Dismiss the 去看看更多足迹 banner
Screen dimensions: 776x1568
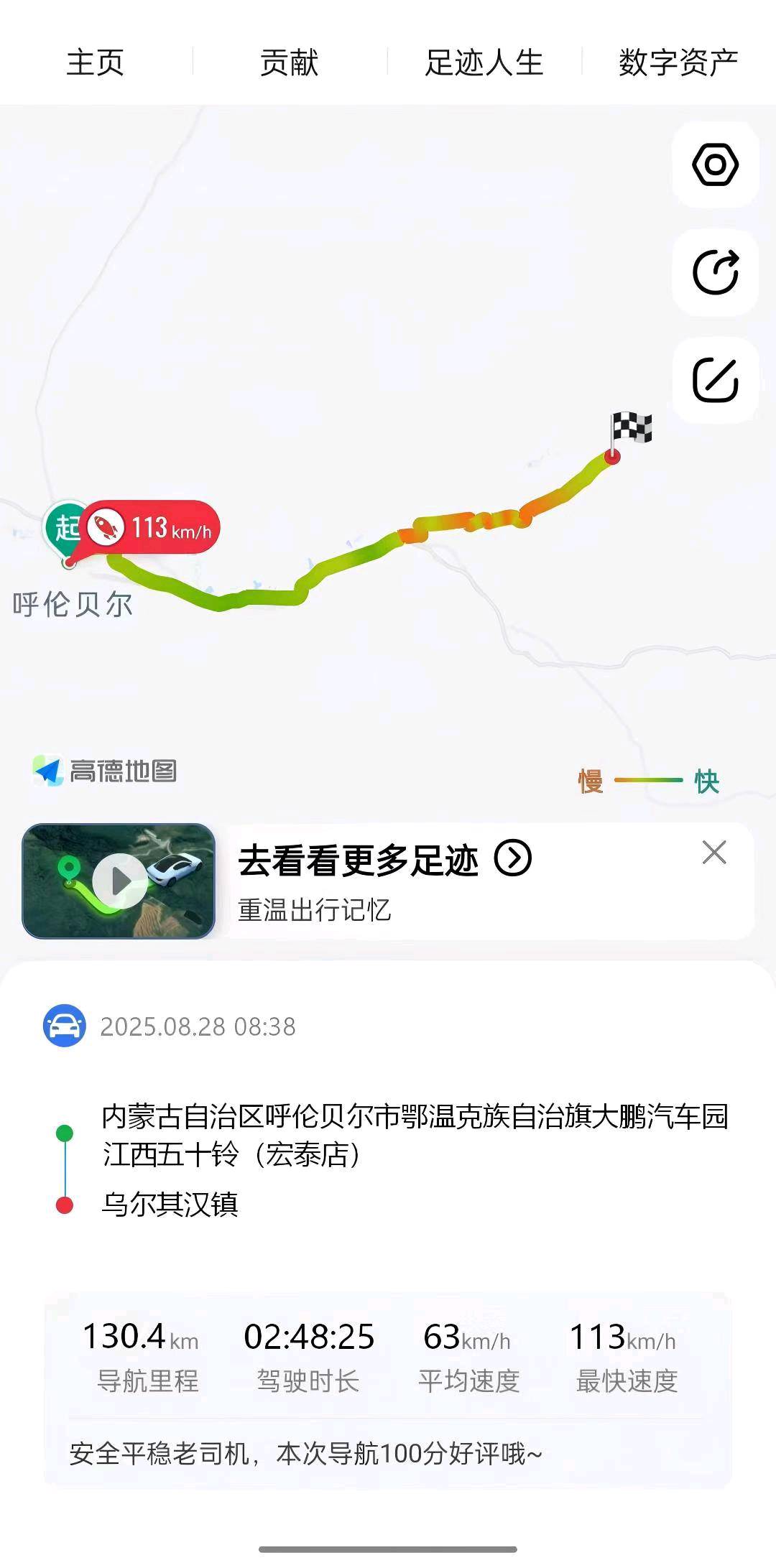click(714, 853)
